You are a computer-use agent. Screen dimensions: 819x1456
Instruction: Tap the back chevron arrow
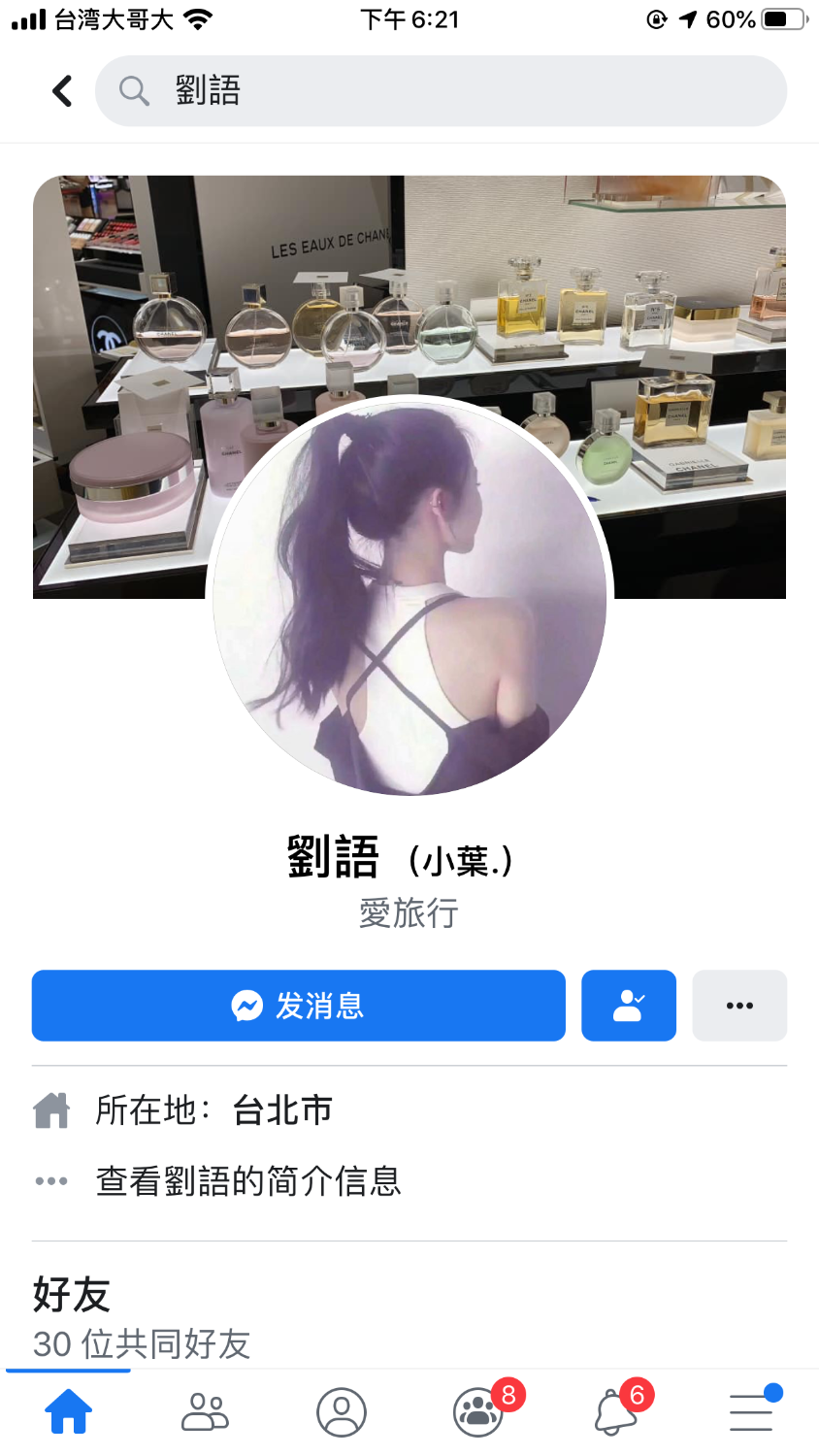pyautogui.click(x=61, y=90)
